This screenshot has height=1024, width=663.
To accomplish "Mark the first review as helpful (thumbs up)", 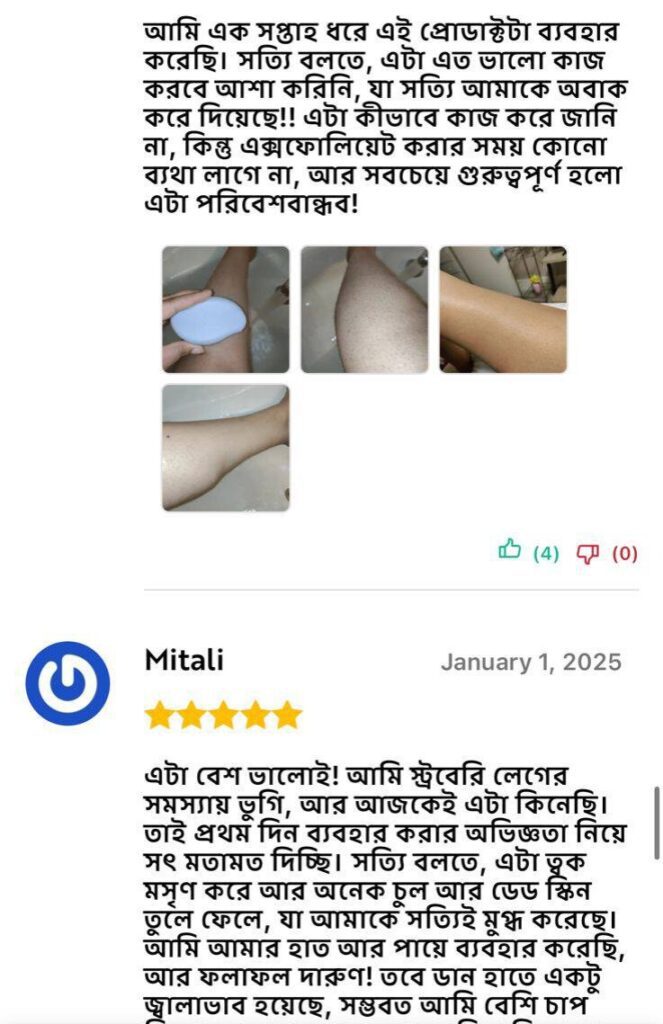I will point(510,551).
